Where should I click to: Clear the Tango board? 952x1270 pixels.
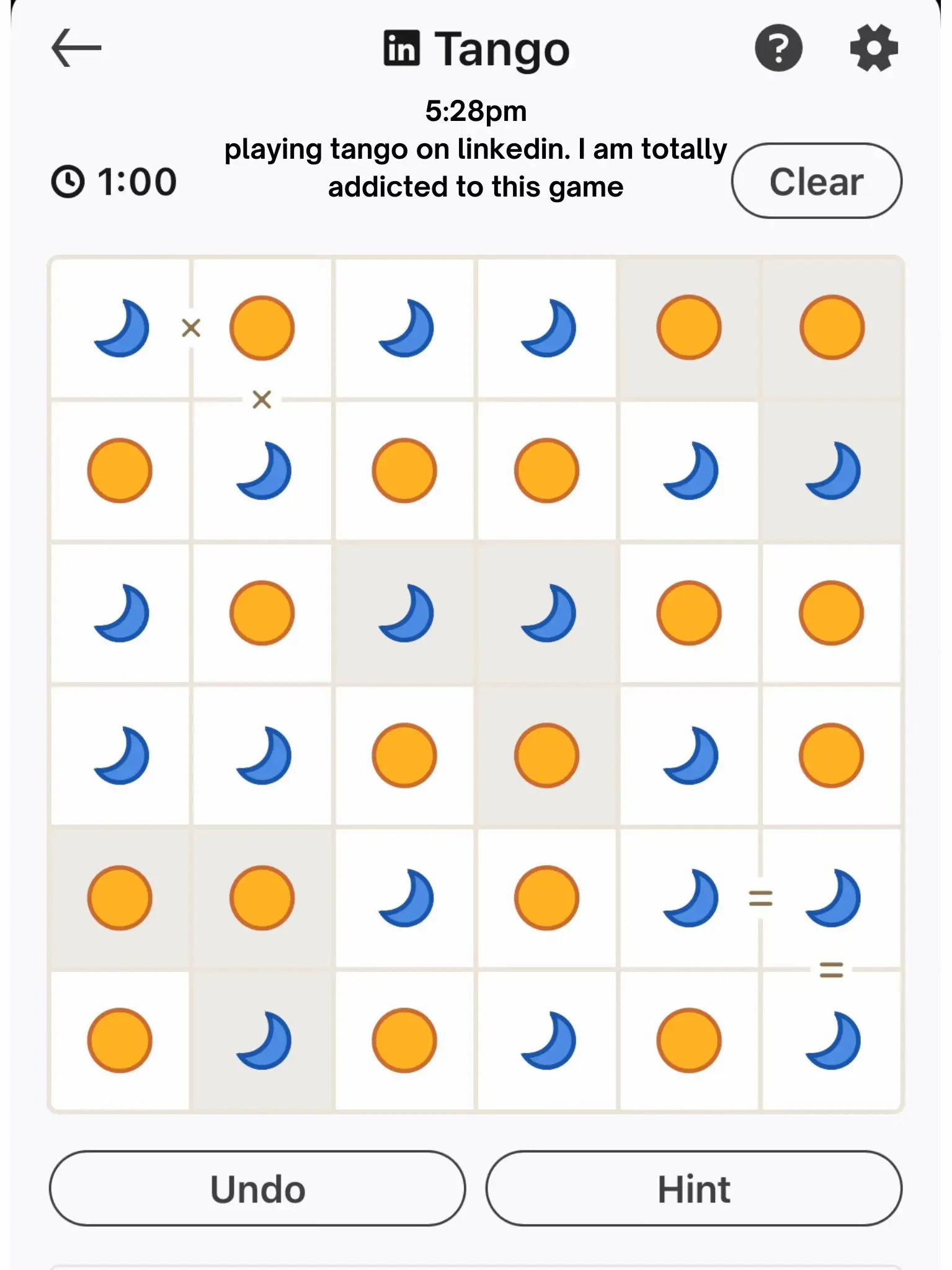coord(816,181)
